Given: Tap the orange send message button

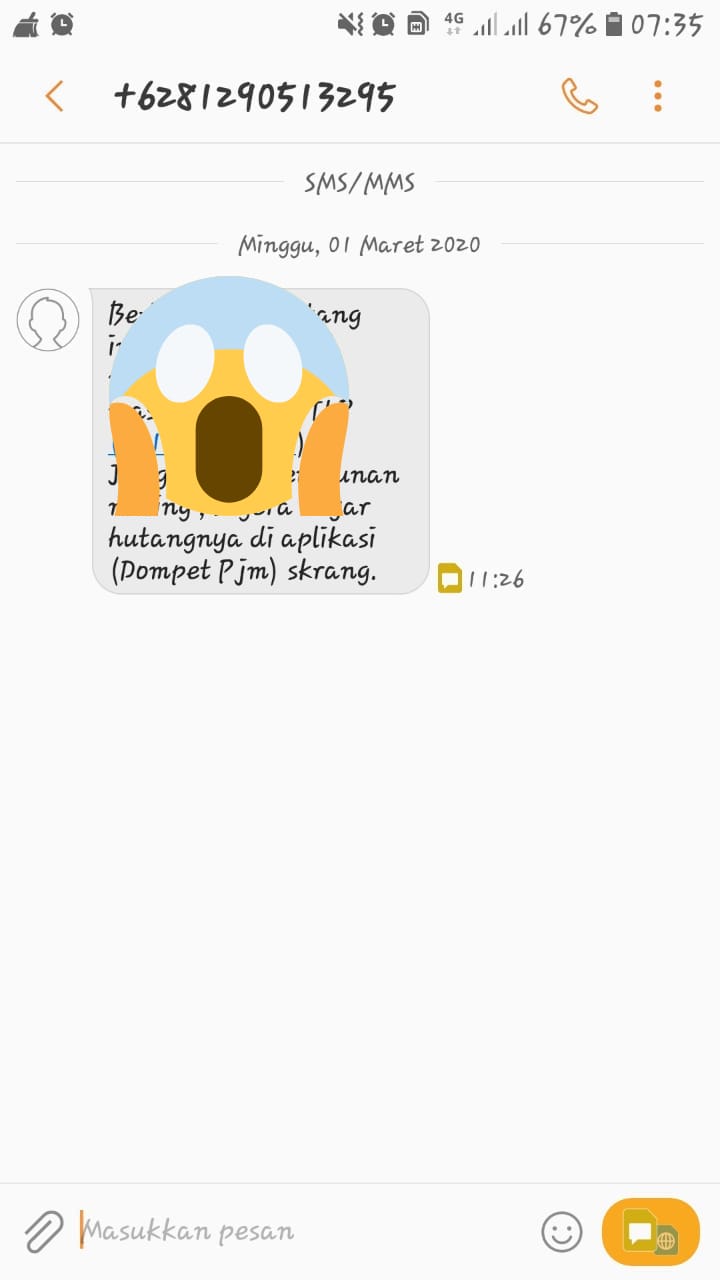Looking at the screenshot, I should pyautogui.click(x=650, y=1231).
